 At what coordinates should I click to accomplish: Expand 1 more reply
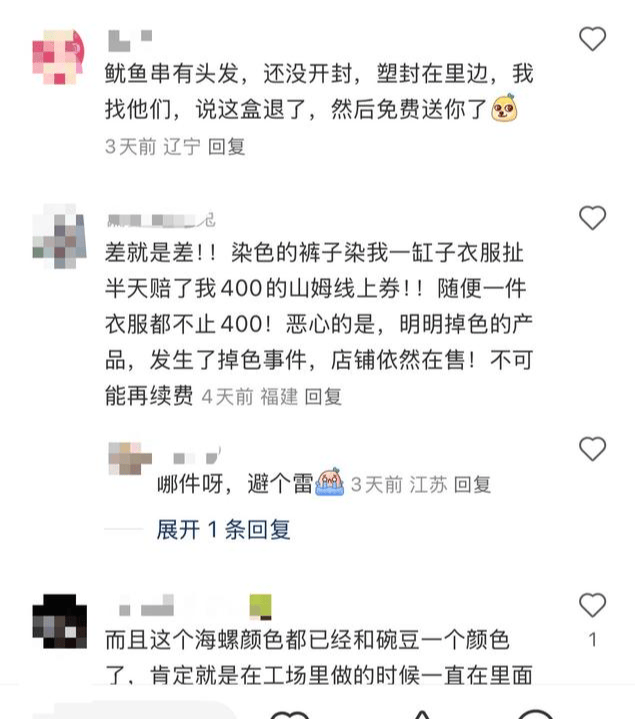coord(223,529)
